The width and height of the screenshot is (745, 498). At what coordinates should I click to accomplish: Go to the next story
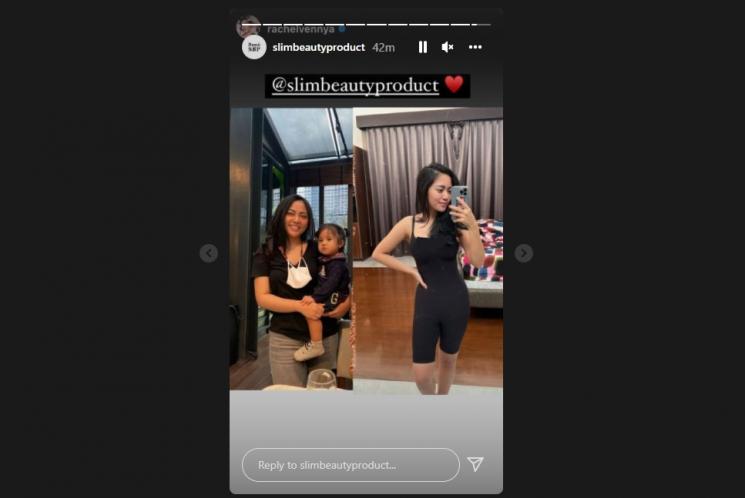(523, 253)
